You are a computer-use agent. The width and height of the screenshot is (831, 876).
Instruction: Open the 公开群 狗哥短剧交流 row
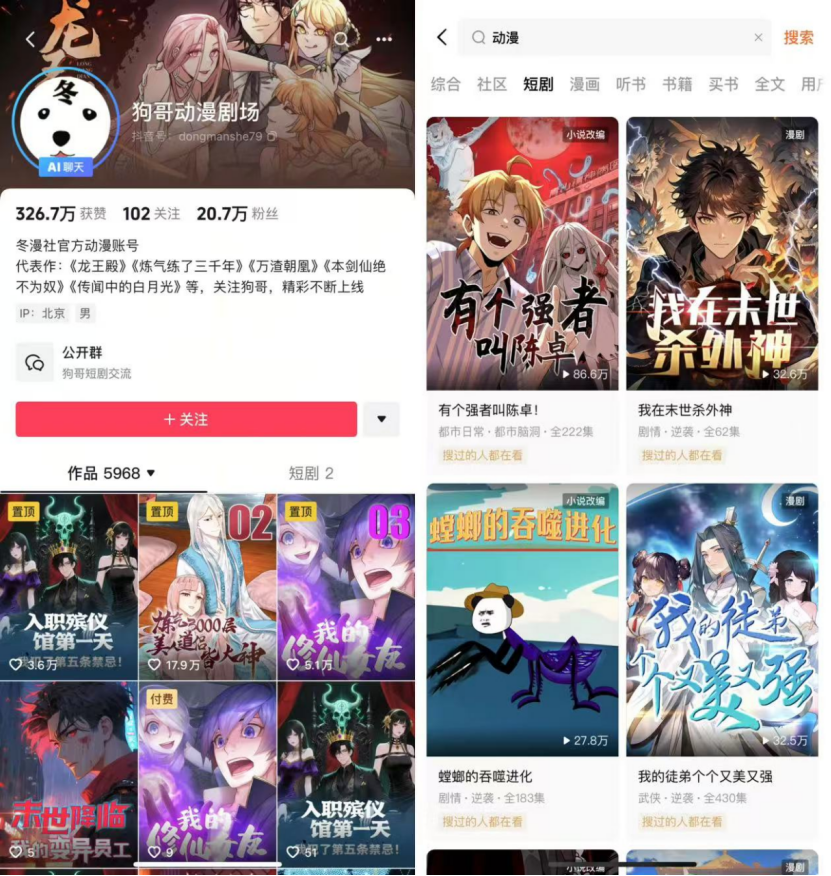(207, 362)
